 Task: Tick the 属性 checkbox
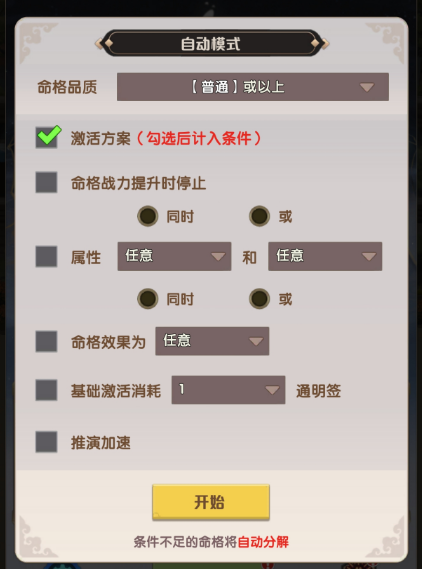[46, 257]
